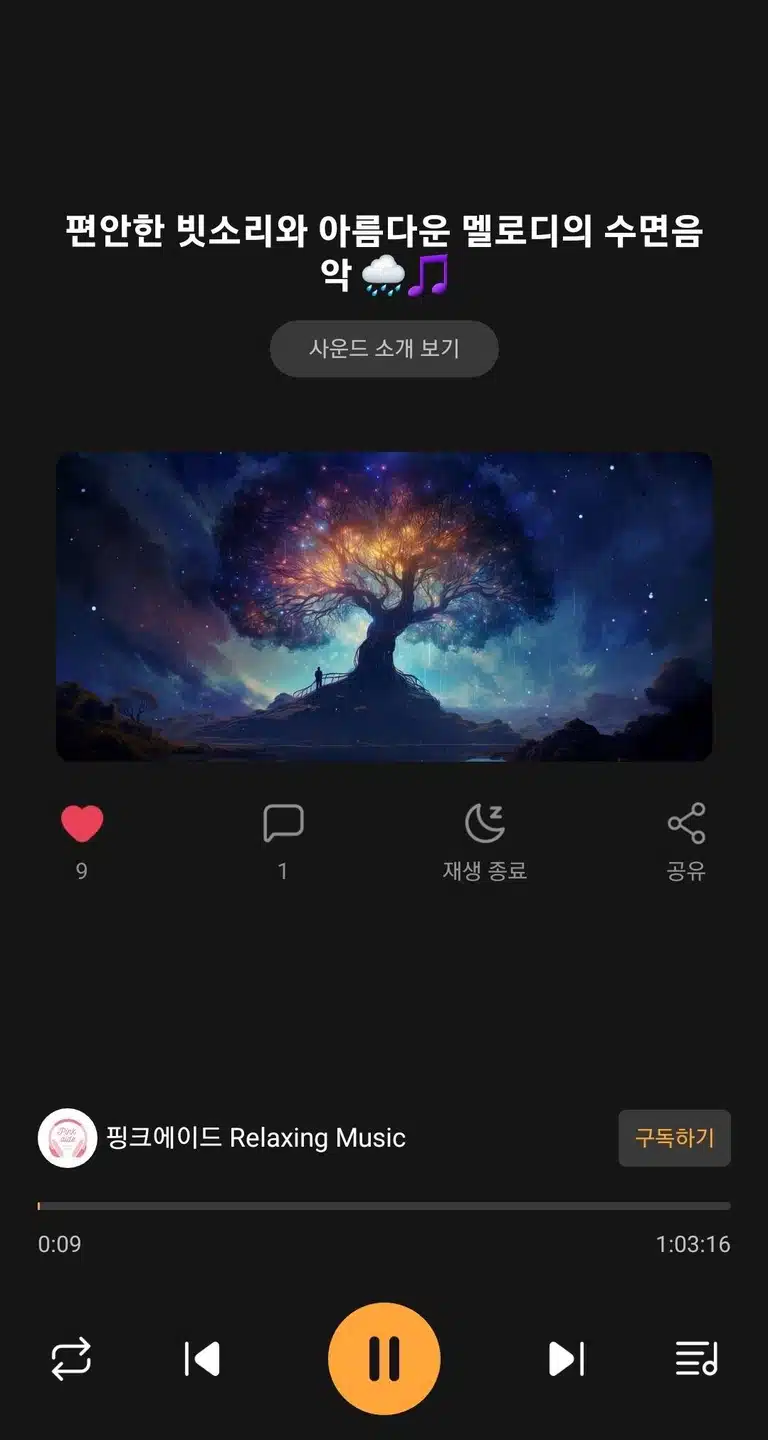This screenshot has width=768, height=1440.
Task: Pause the playing music
Action: [384, 1359]
